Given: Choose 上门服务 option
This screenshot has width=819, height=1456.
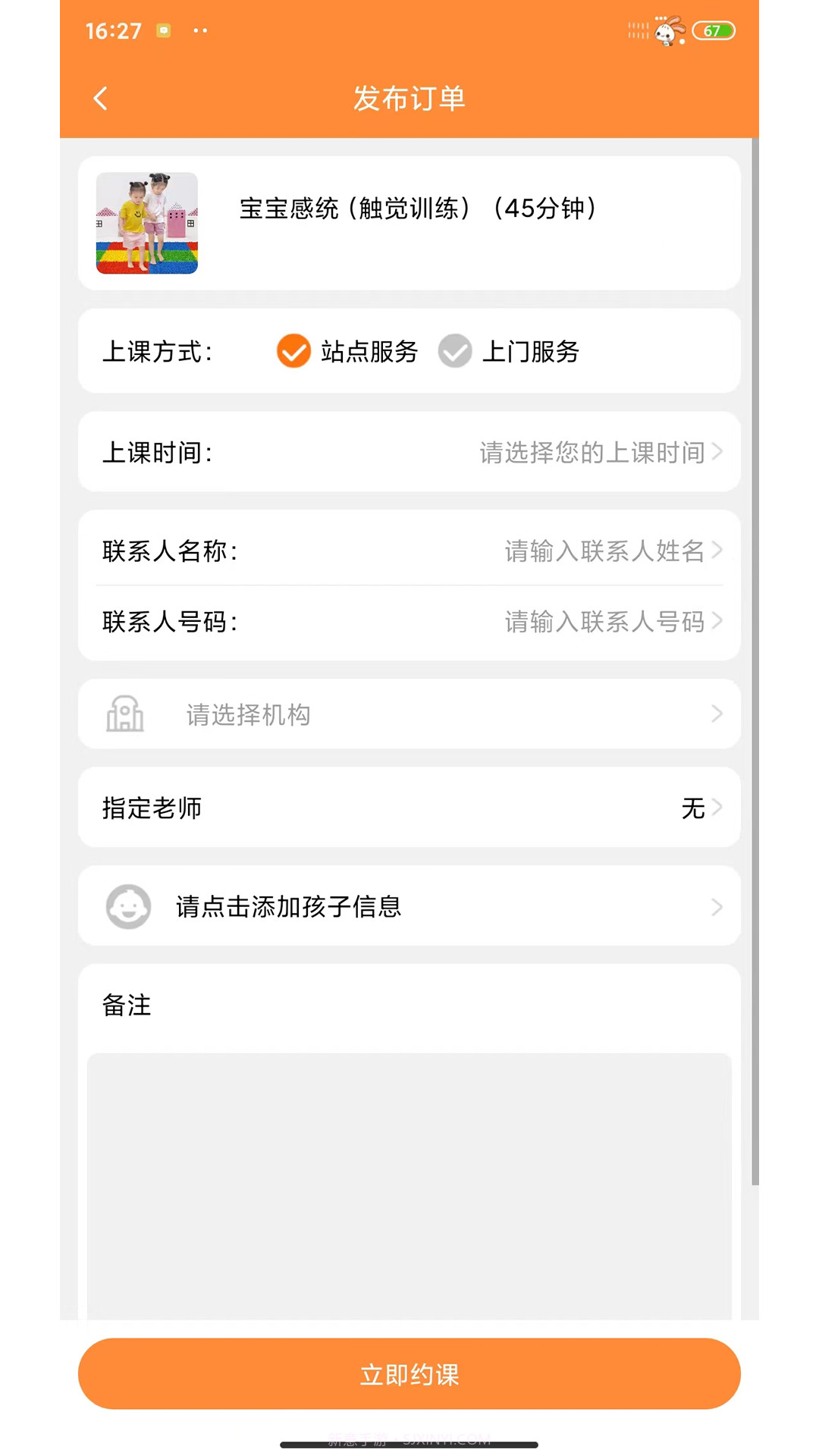Looking at the screenshot, I should [x=455, y=351].
